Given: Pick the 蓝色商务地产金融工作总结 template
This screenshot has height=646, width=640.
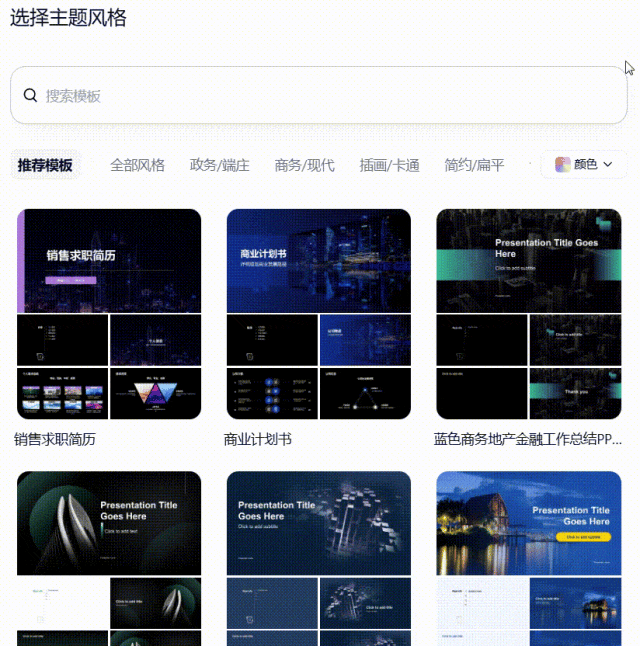Looking at the screenshot, I should click(528, 313).
